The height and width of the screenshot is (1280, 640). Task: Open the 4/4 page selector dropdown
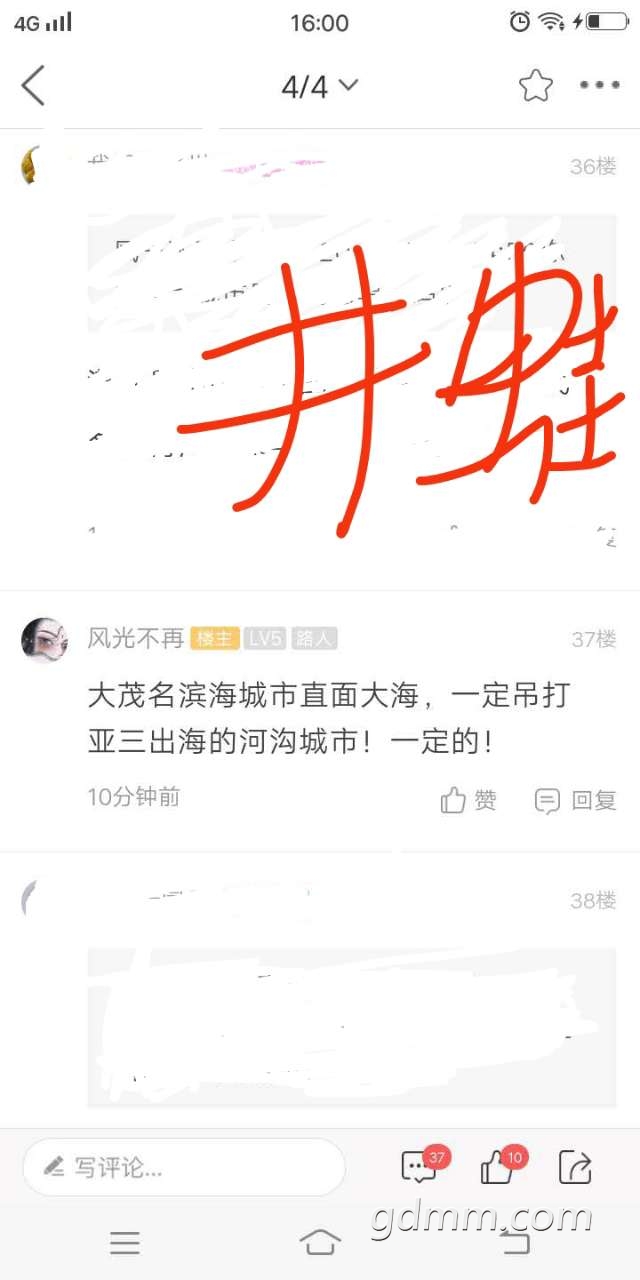[x=318, y=87]
